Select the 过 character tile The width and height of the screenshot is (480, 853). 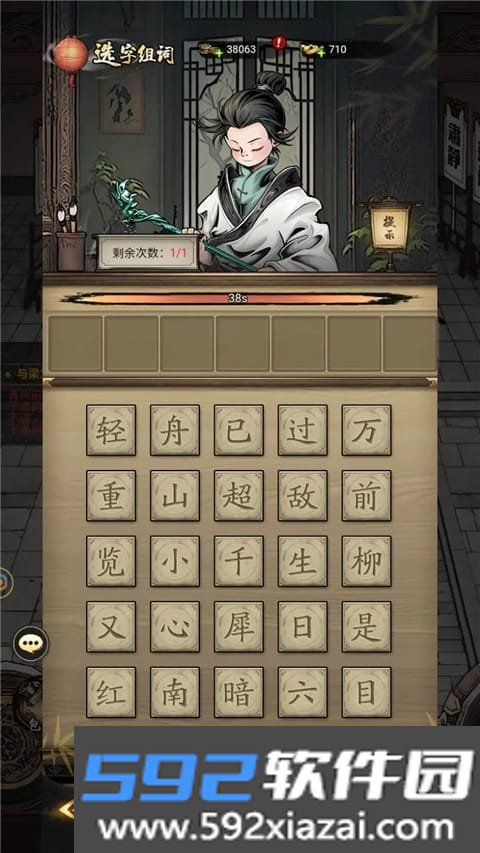click(303, 430)
